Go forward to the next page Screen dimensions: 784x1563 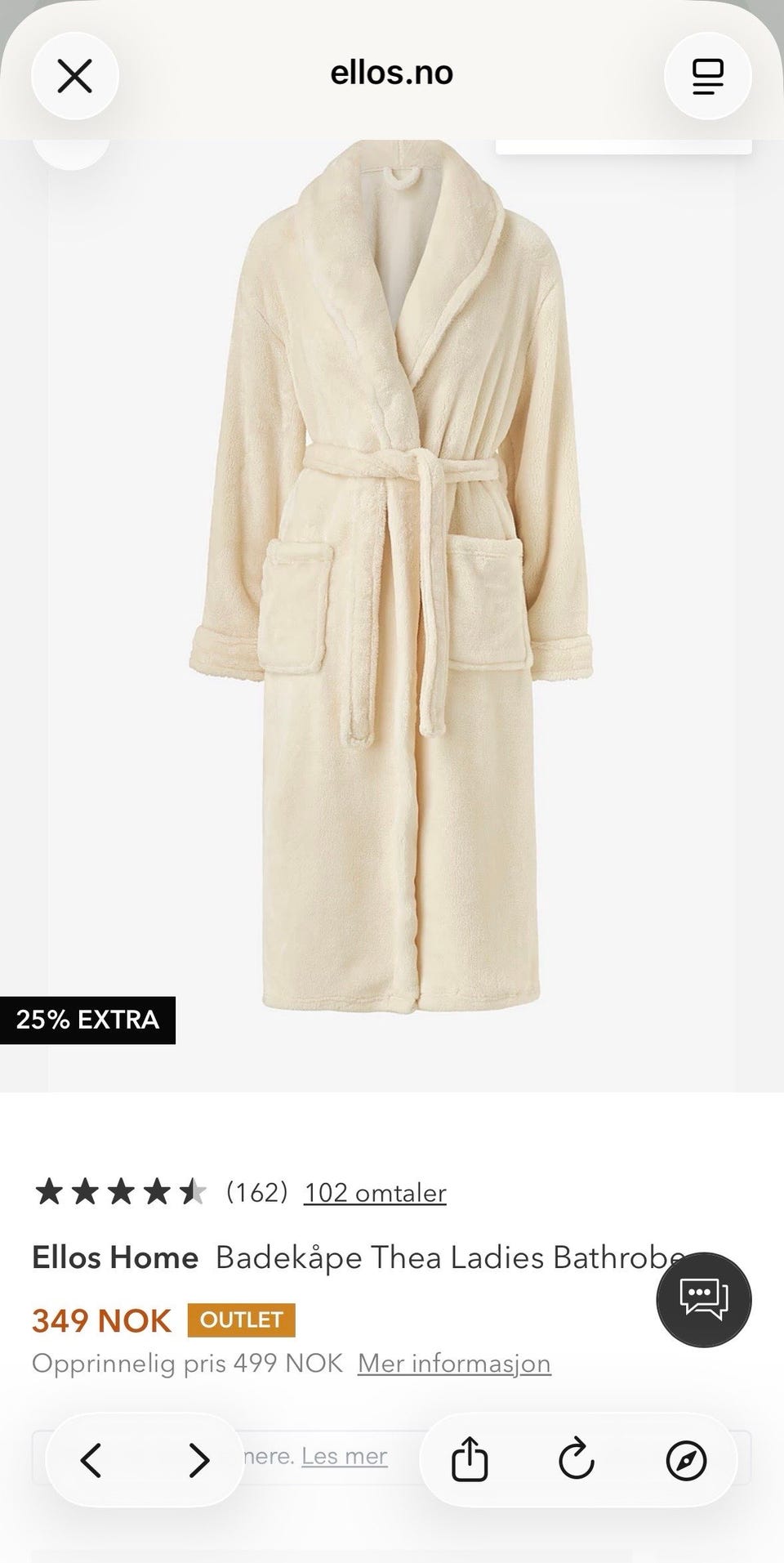[198, 1460]
